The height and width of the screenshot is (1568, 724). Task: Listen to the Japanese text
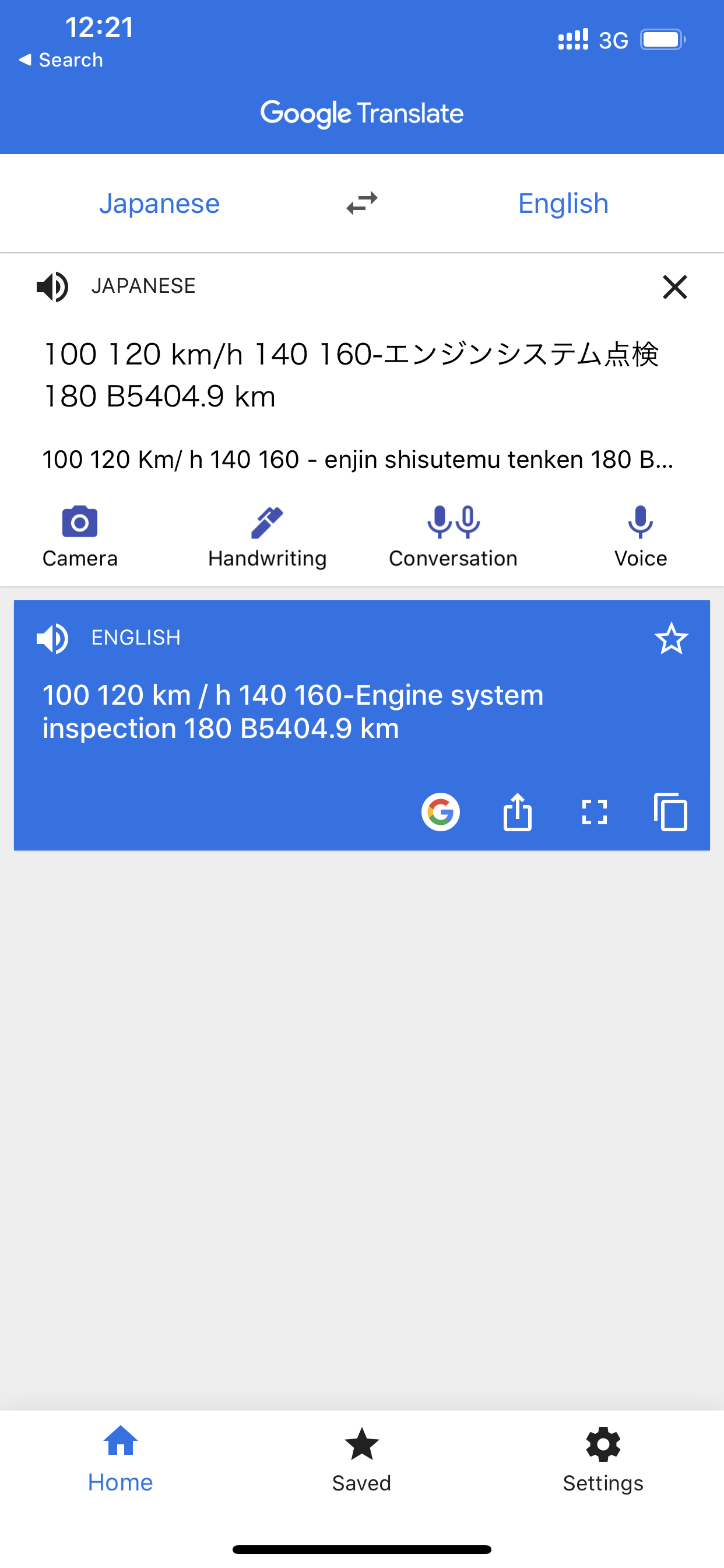tap(52, 286)
